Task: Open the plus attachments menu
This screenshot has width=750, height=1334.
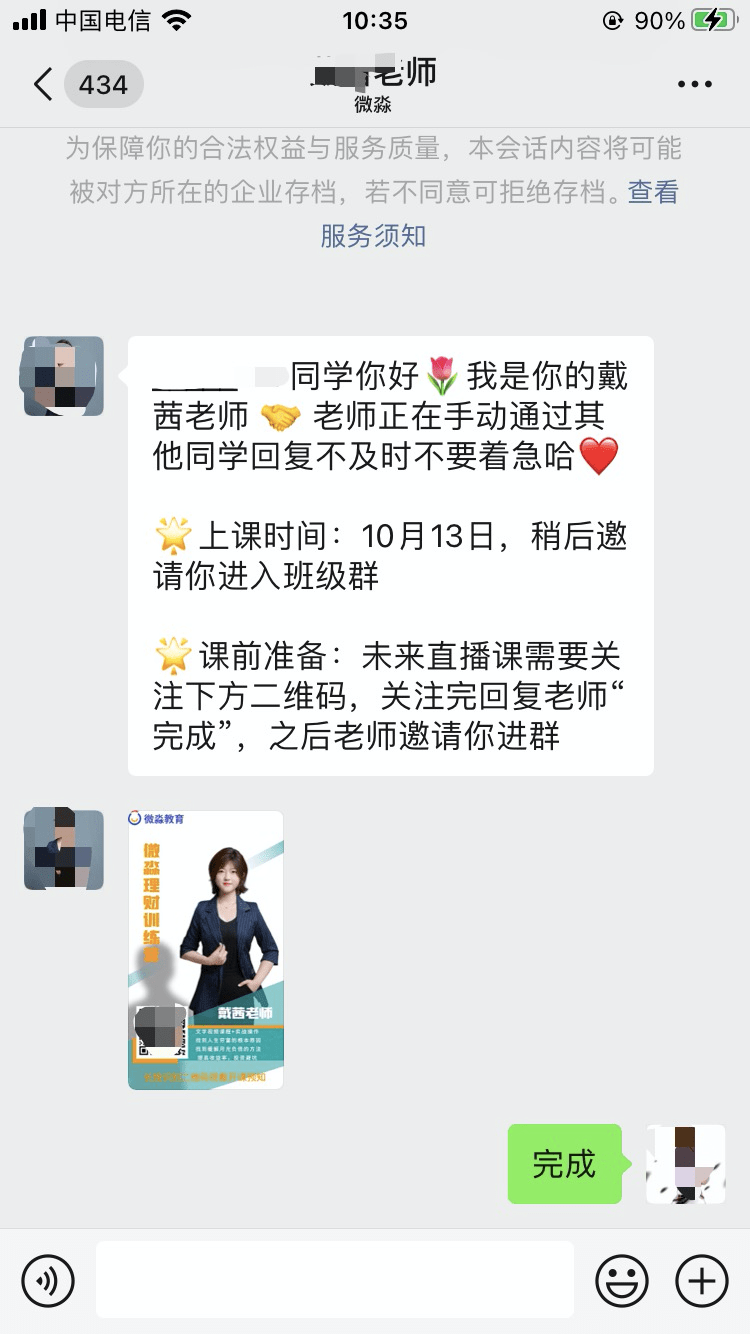Action: [x=702, y=1280]
